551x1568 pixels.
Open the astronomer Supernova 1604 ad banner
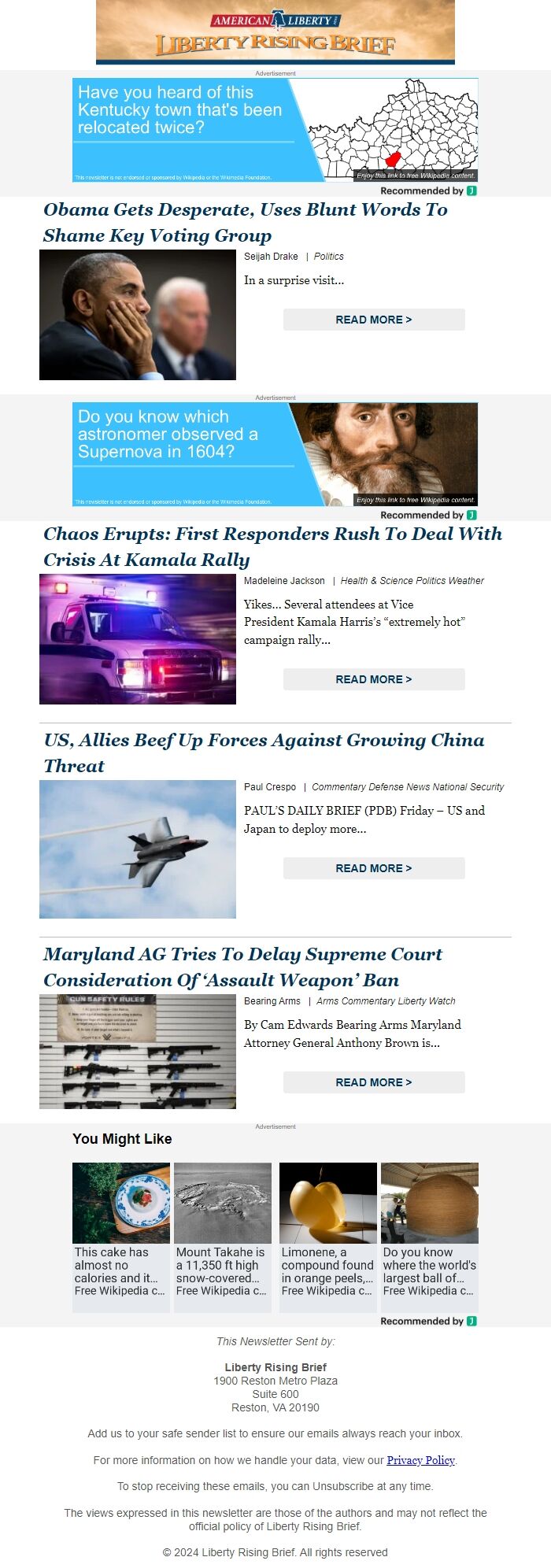275,454
